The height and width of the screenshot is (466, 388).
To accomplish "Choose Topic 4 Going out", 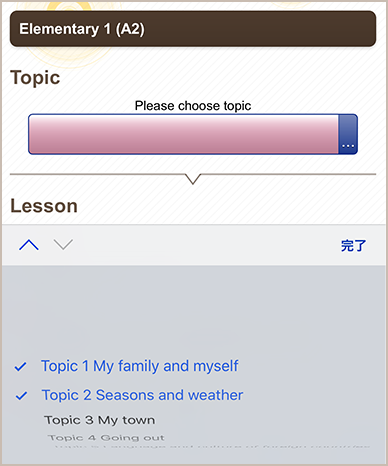I will click(x=106, y=438).
